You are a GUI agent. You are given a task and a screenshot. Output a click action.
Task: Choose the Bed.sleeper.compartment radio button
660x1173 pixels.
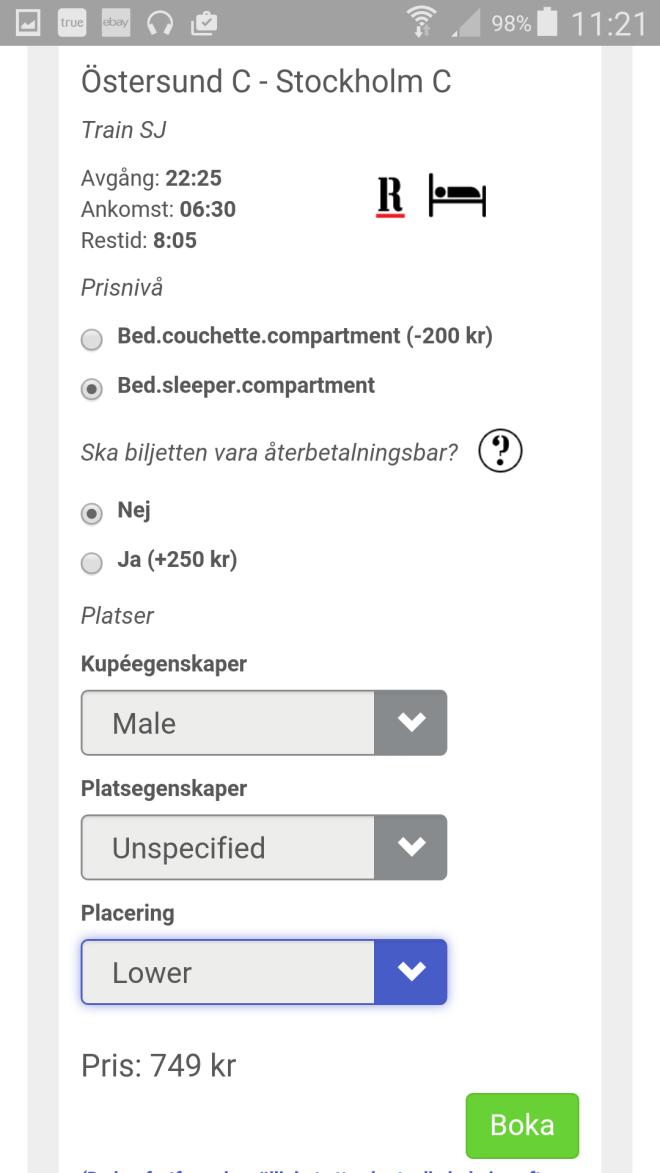tap(92, 390)
